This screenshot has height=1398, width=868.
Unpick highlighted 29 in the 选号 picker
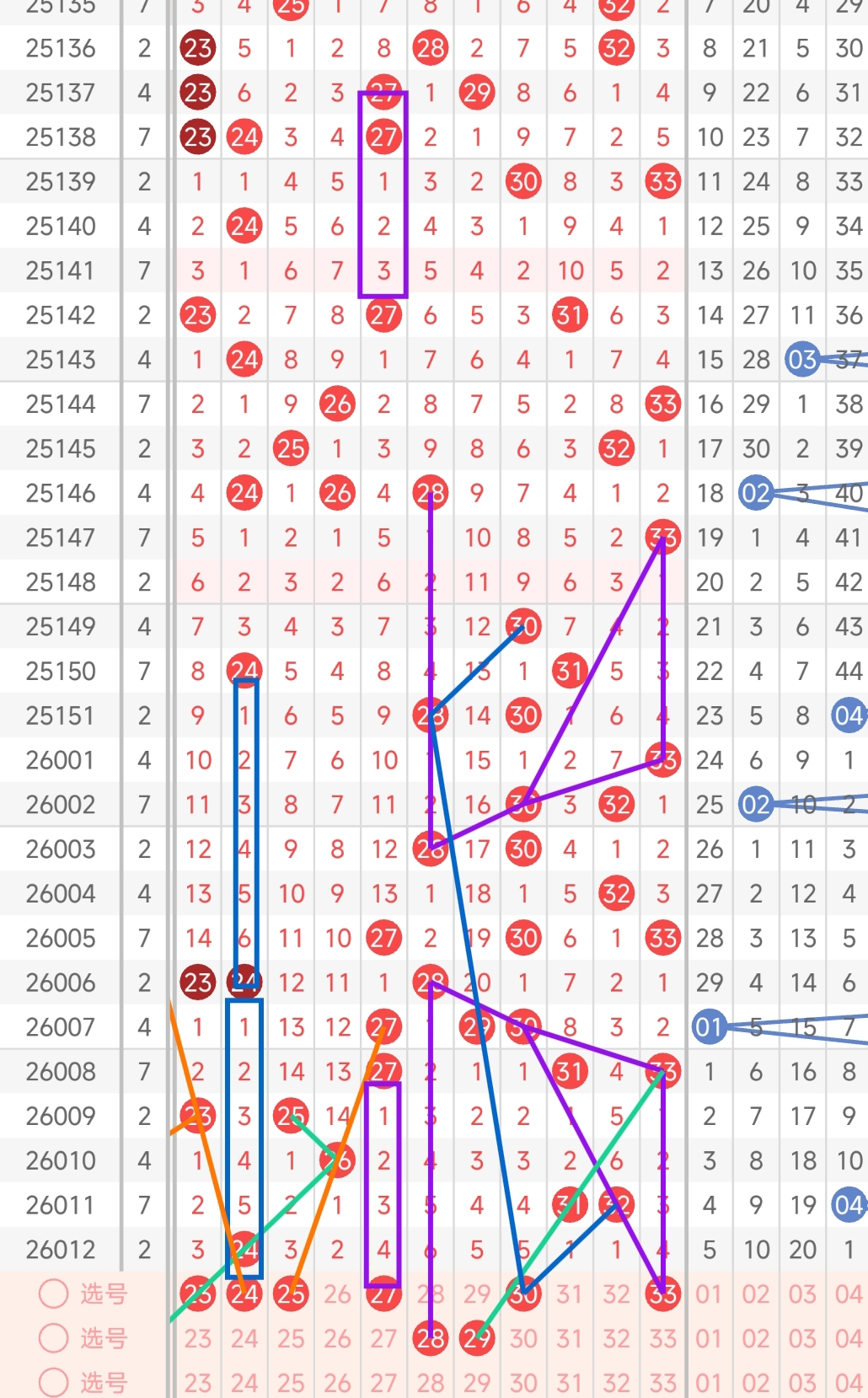tap(477, 1337)
